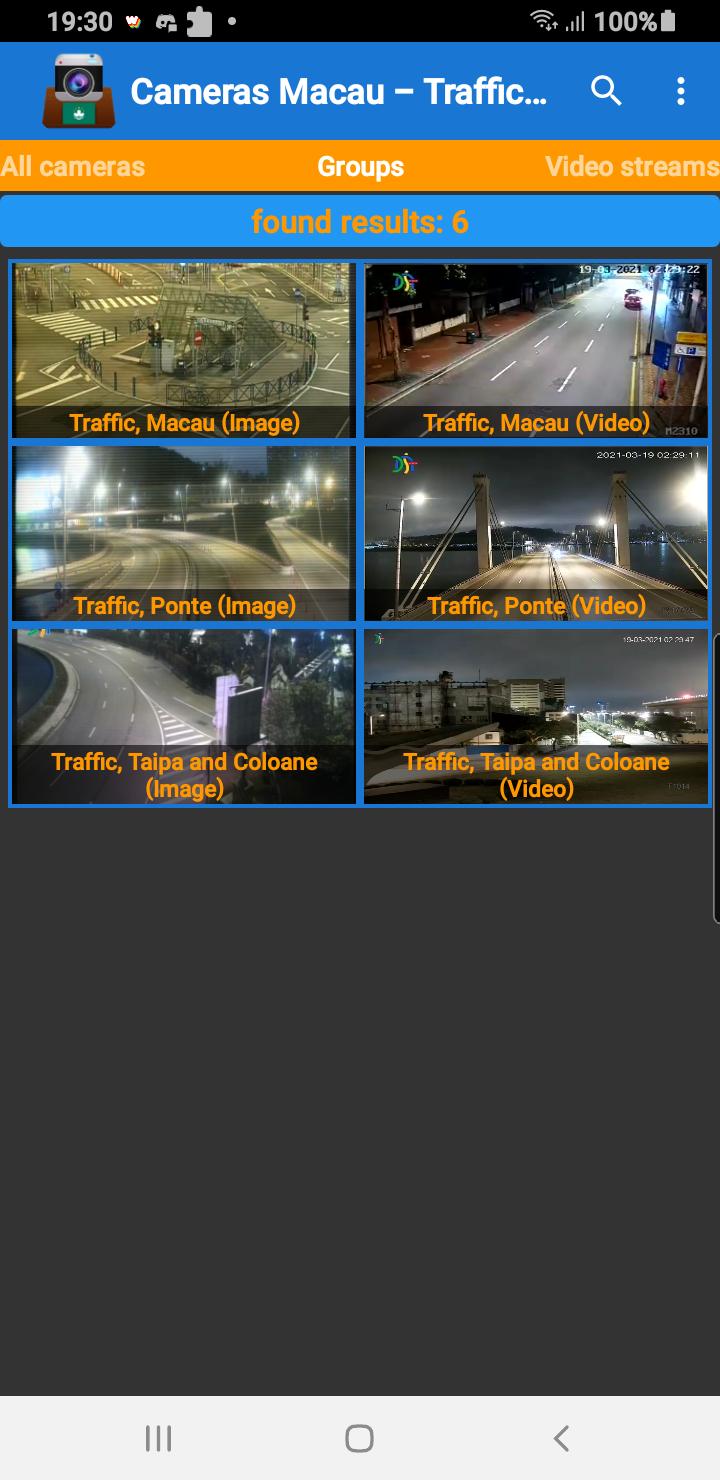Viewport: 720px width, 1480px height.
Task: Go back using system back button
Action: coord(561,1438)
